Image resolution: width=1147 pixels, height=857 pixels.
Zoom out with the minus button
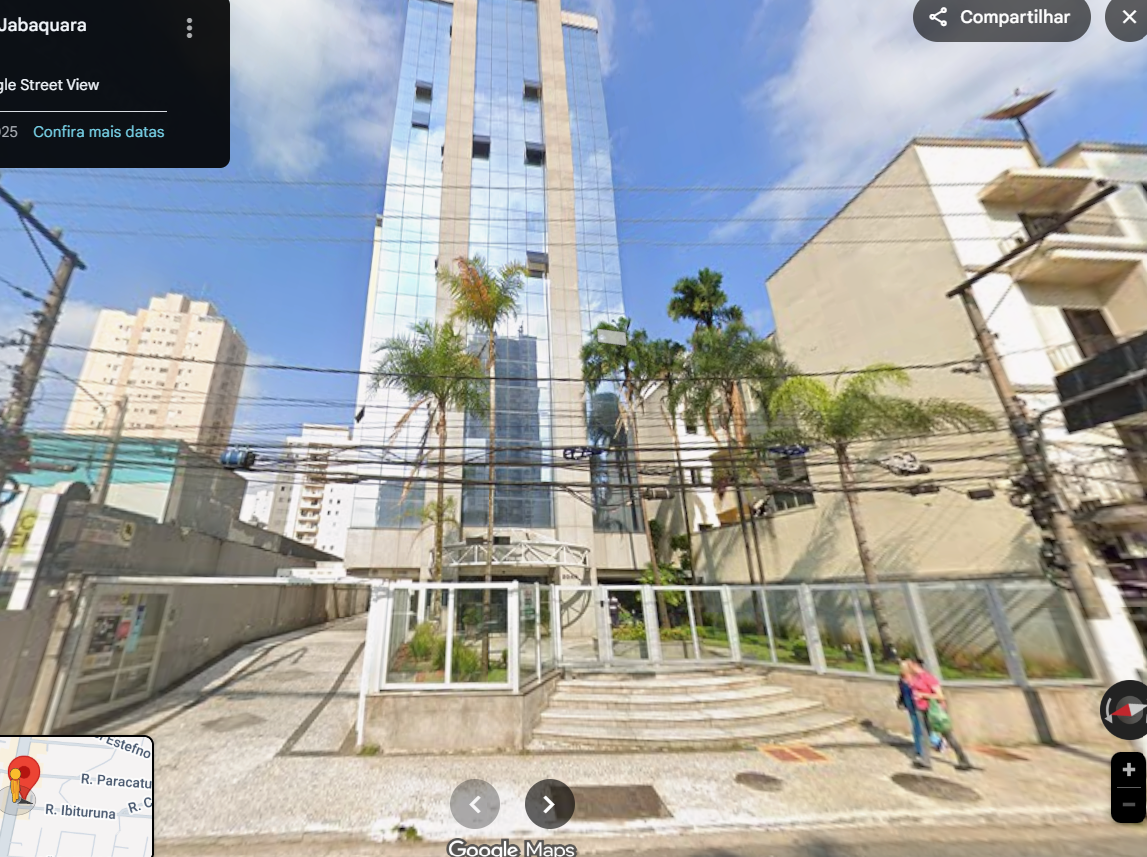click(1128, 804)
